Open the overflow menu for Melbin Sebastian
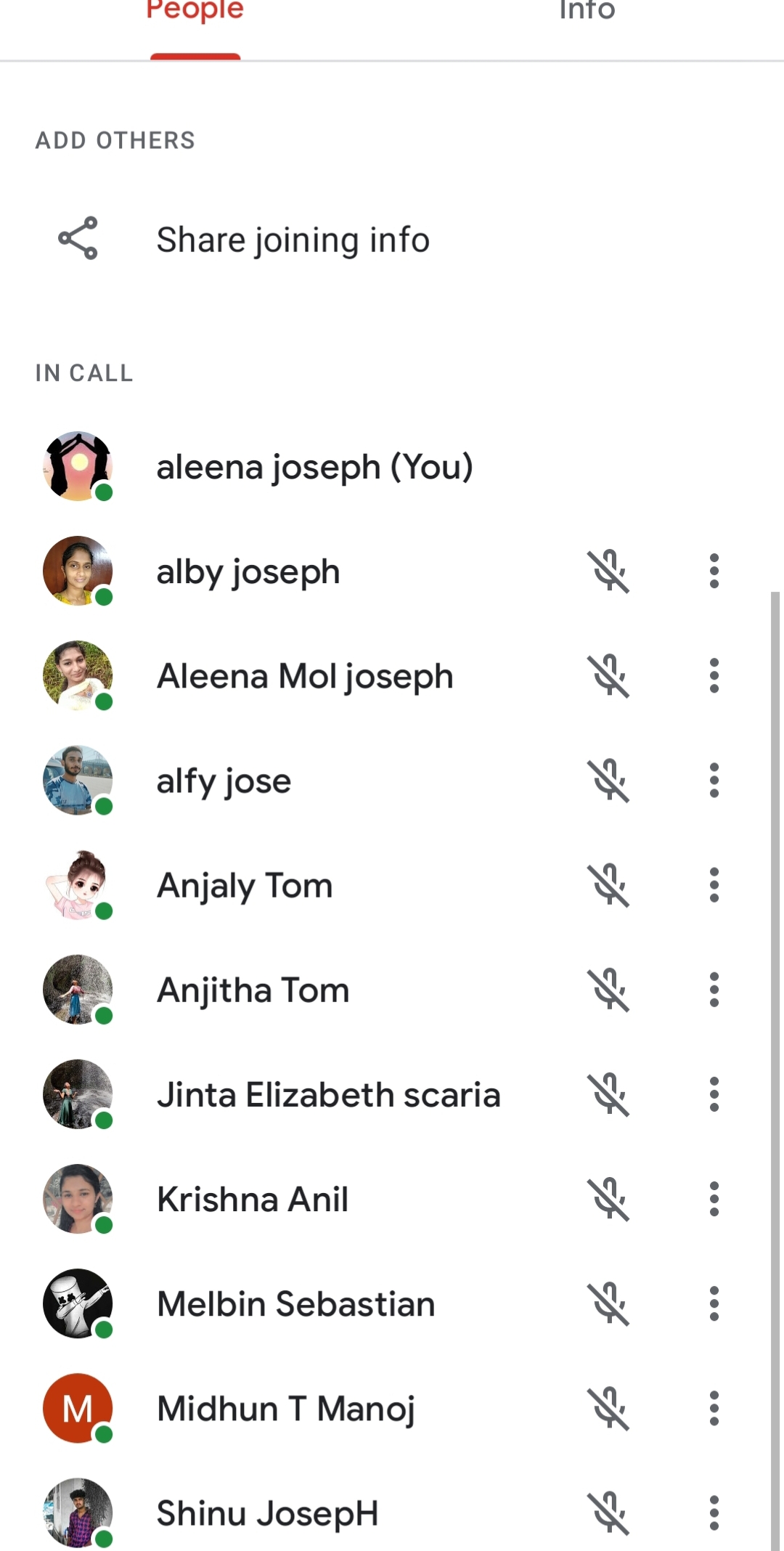The width and height of the screenshot is (784, 1551). click(714, 1303)
